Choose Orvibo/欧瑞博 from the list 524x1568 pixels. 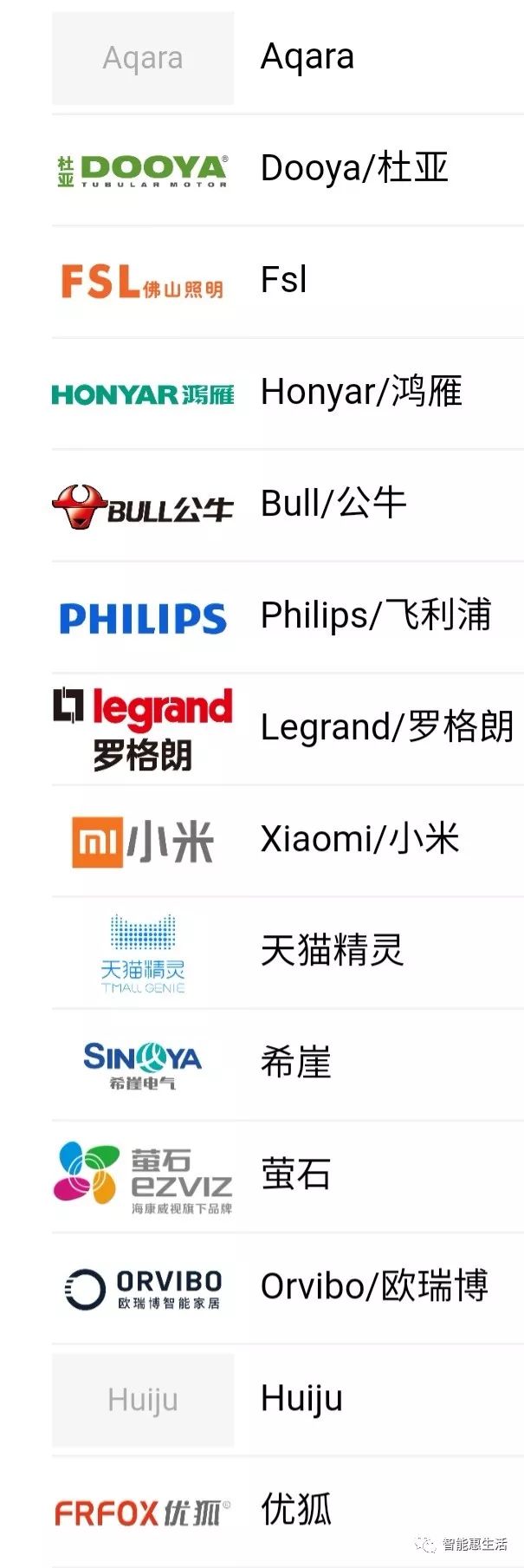[x=373, y=1286]
